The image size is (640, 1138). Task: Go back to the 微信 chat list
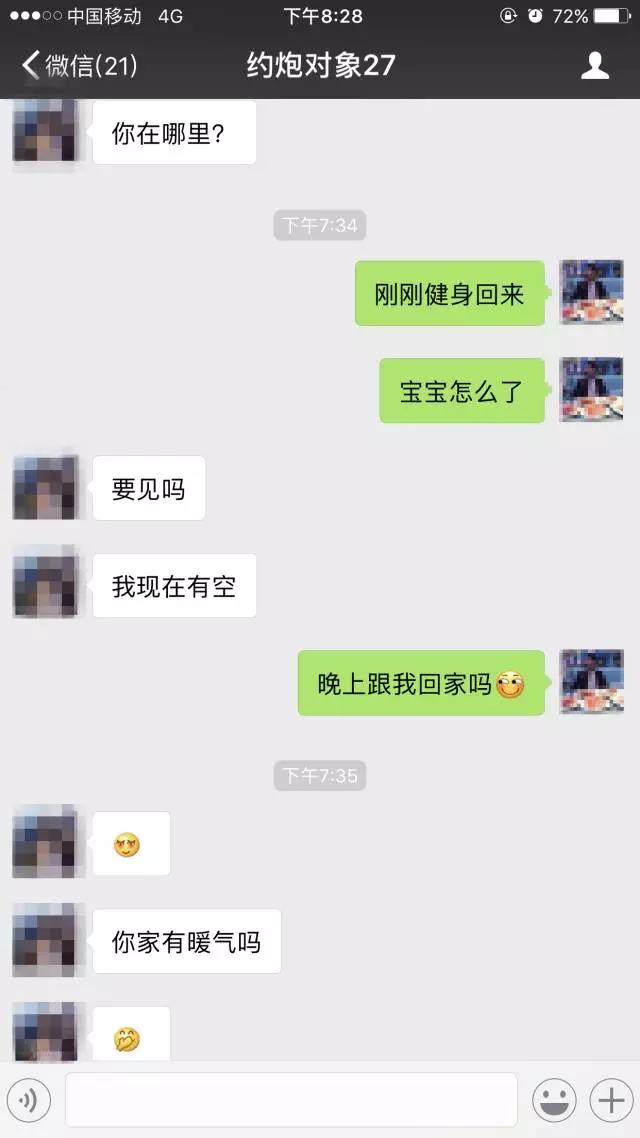(78, 66)
